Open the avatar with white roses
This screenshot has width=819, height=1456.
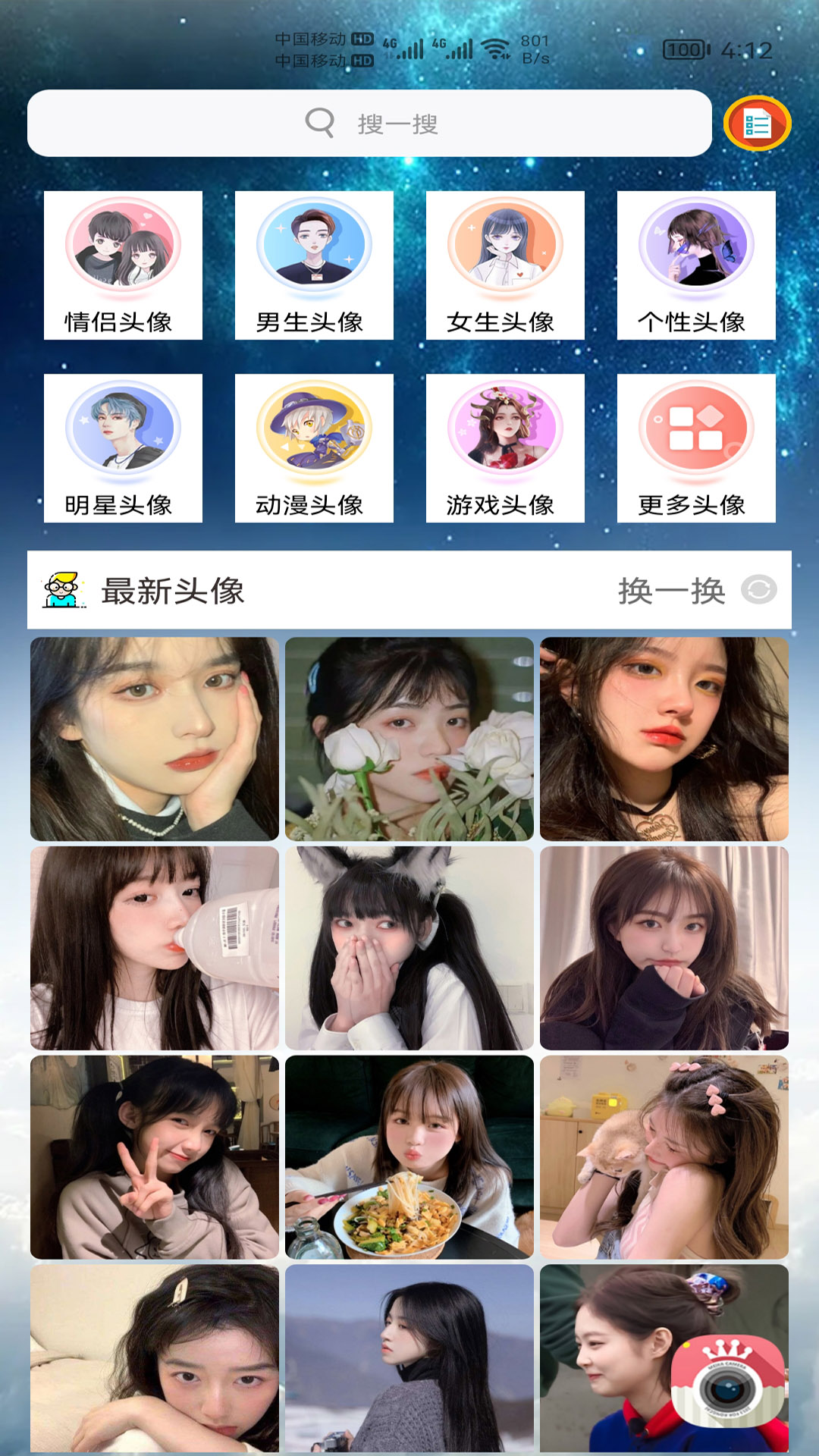point(409,739)
